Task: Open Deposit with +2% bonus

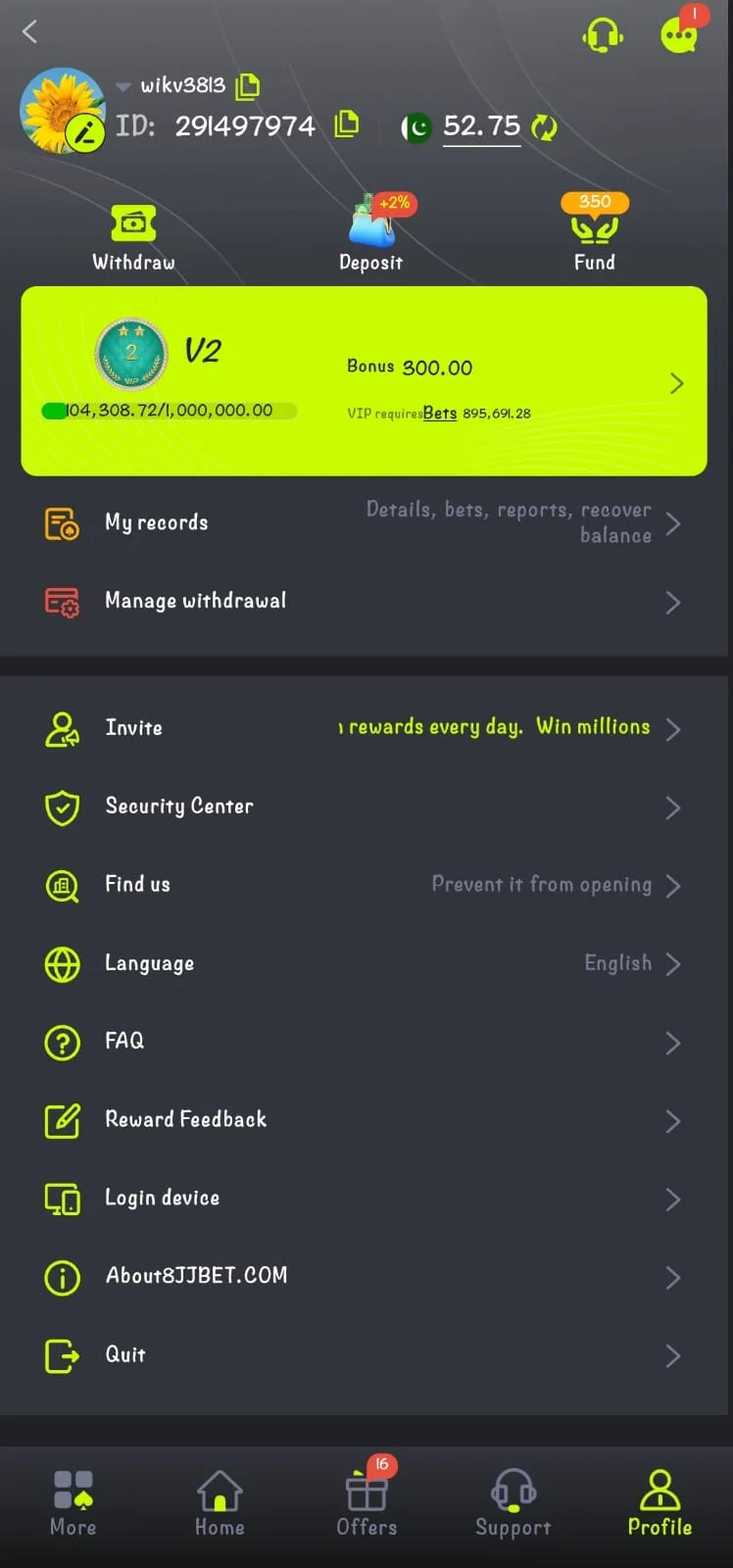Action: click(371, 235)
